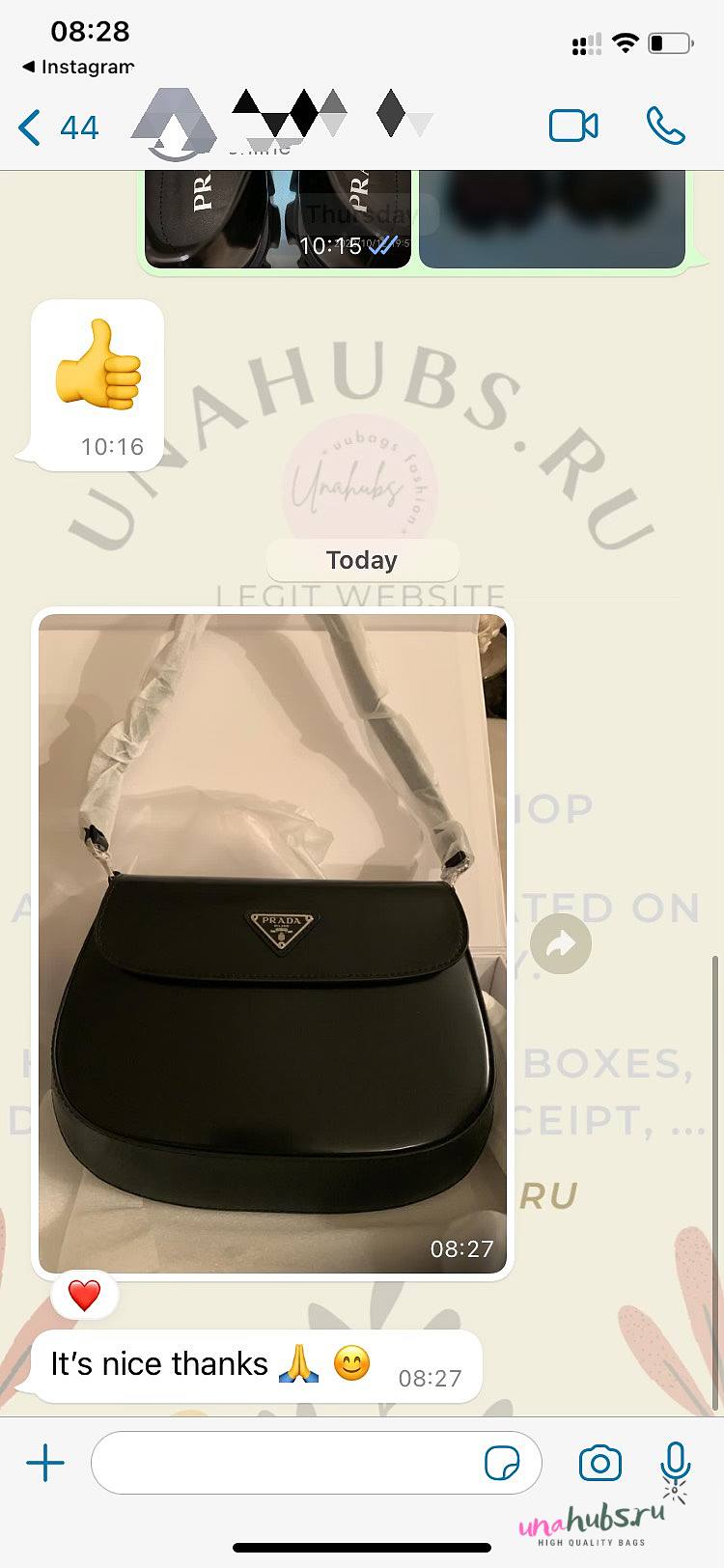The height and width of the screenshot is (1568, 724).
Task: Open the blurred photo beside the shoes
Action: coord(552,219)
